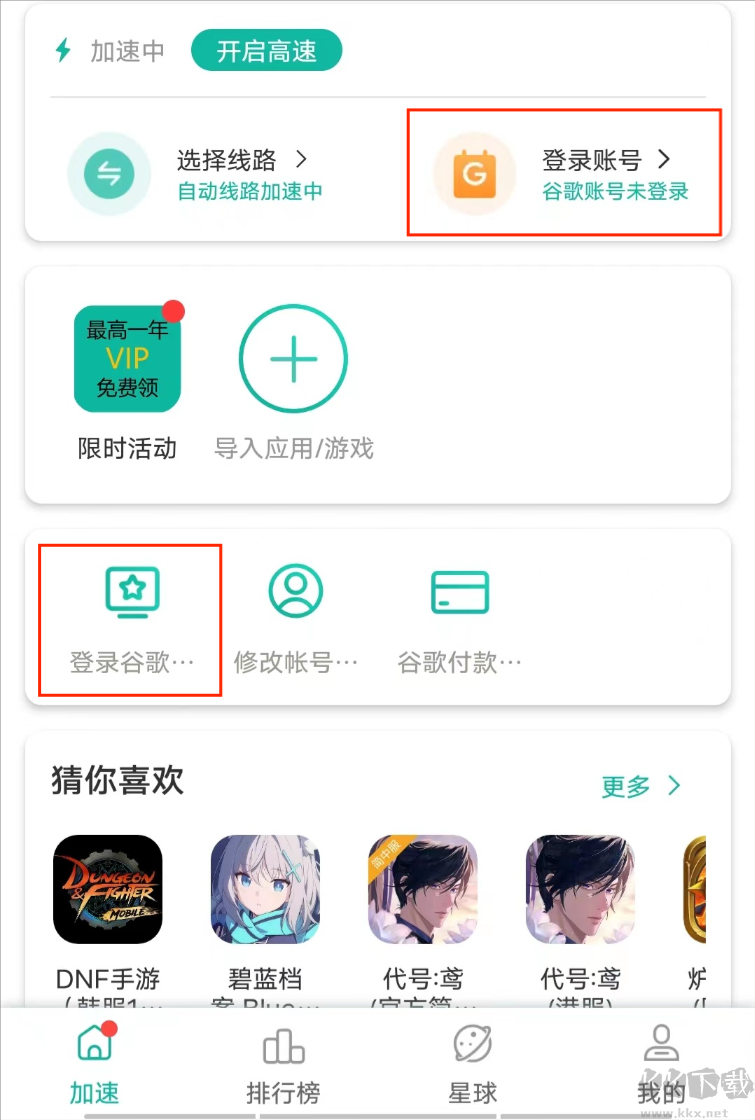Viewport: 755px width, 1120px height.
Task: Expand 选择线路 via its arrow
Action: (x=303, y=160)
